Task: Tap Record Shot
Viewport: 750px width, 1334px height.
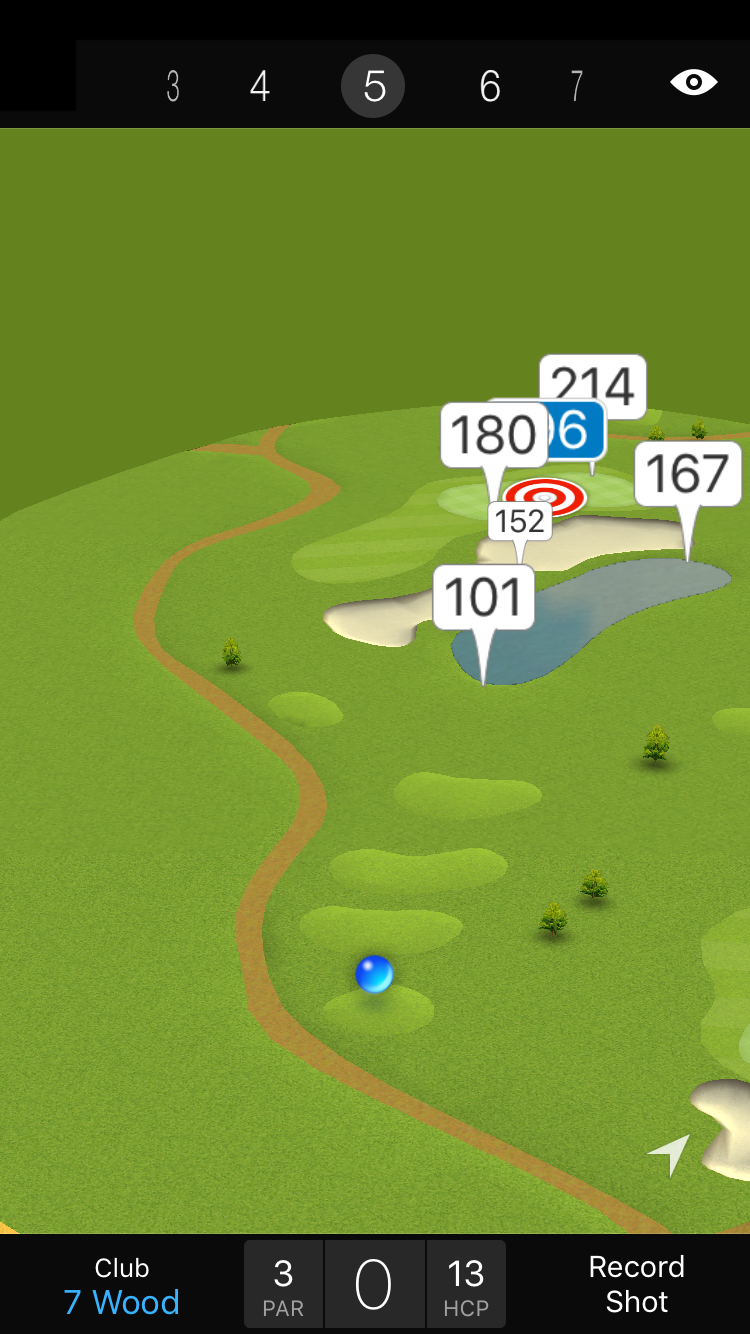Action: click(636, 1284)
